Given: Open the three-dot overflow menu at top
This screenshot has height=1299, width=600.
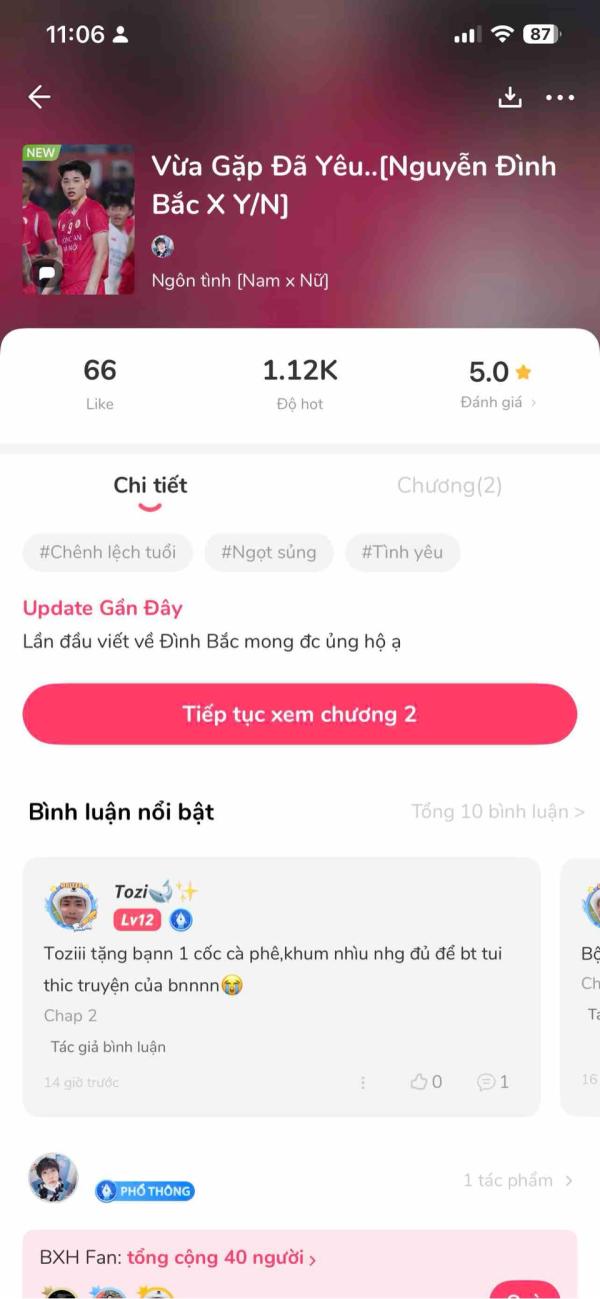Looking at the screenshot, I should click(560, 97).
